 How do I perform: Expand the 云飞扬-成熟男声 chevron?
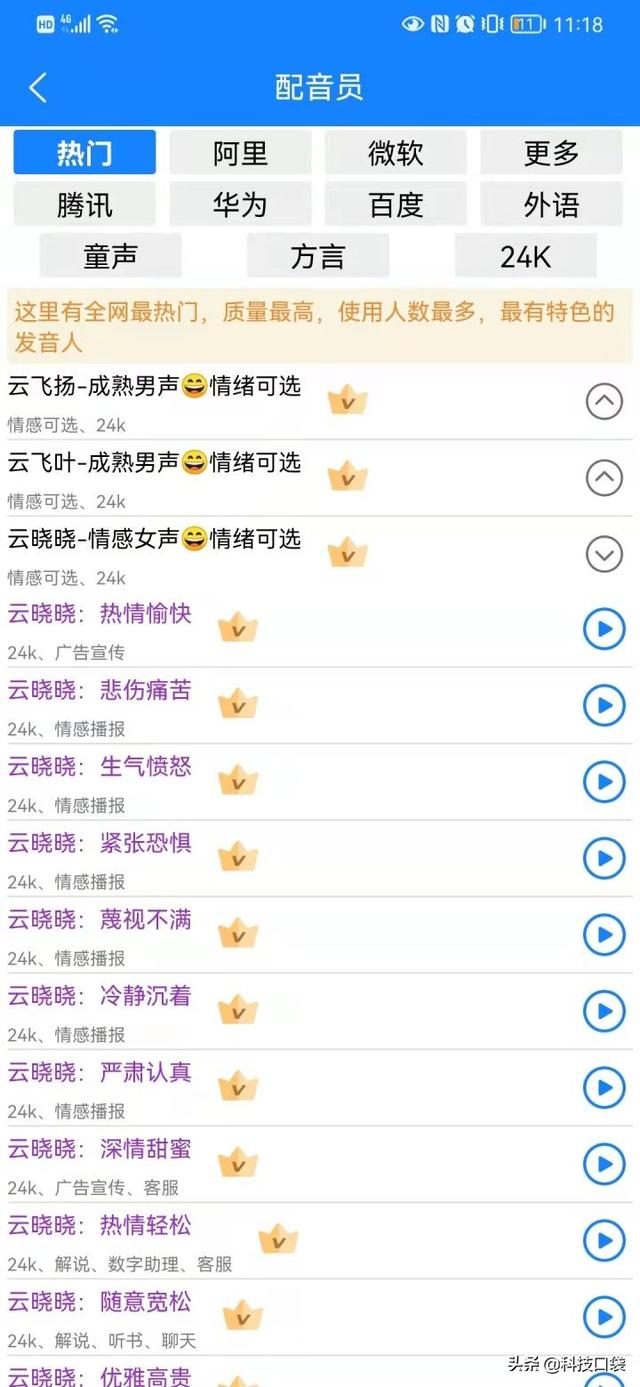pos(603,402)
